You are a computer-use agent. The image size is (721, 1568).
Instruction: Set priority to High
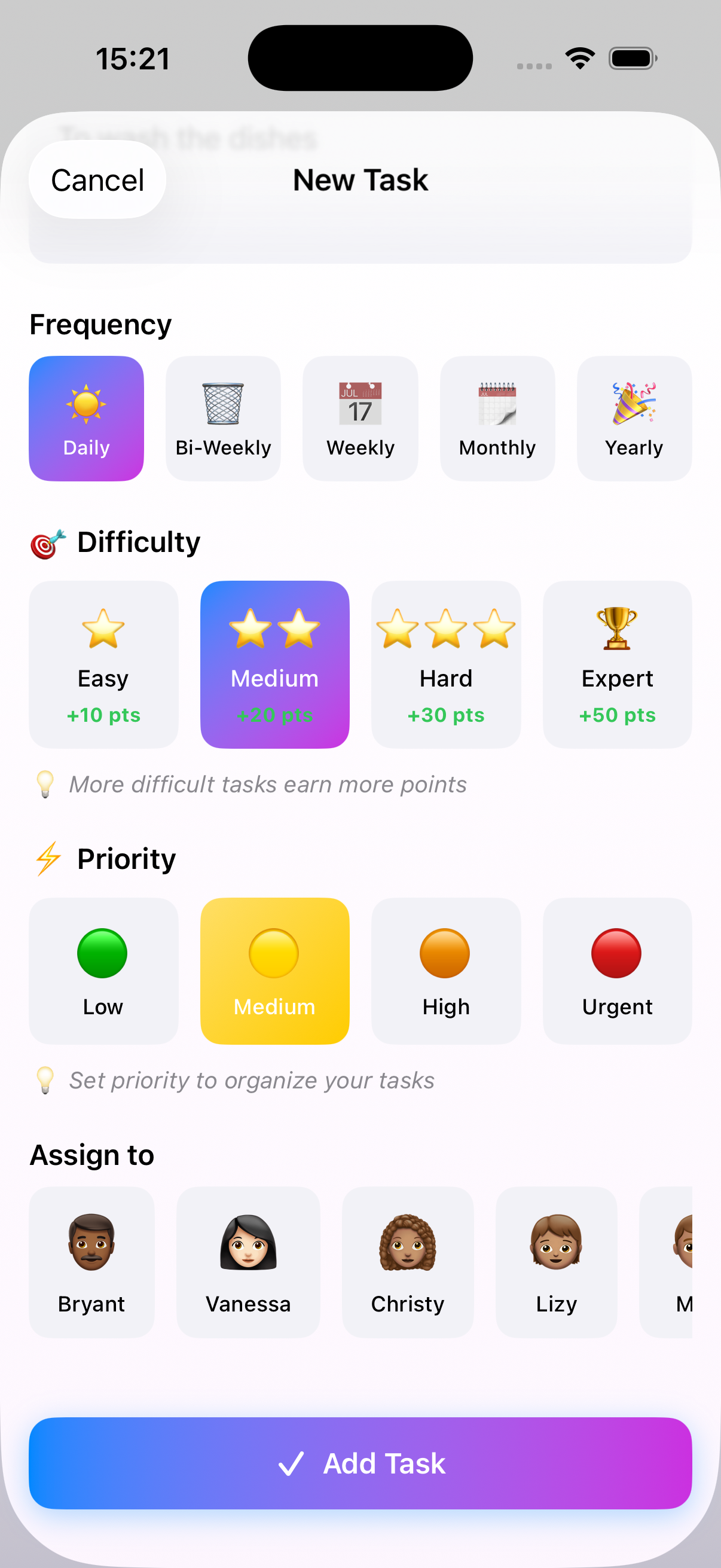[446, 971]
